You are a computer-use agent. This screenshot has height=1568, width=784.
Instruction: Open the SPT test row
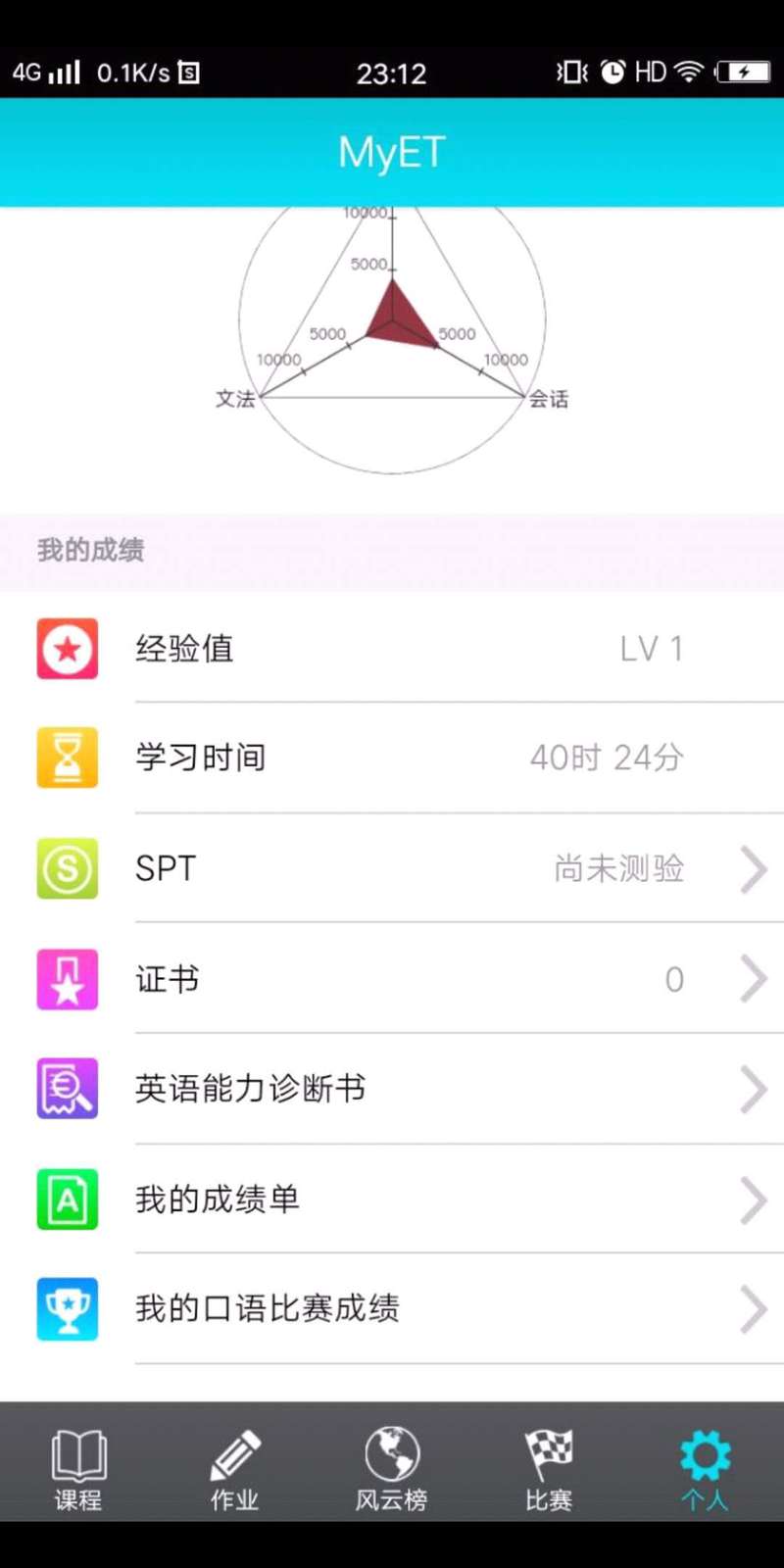(392, 868)
